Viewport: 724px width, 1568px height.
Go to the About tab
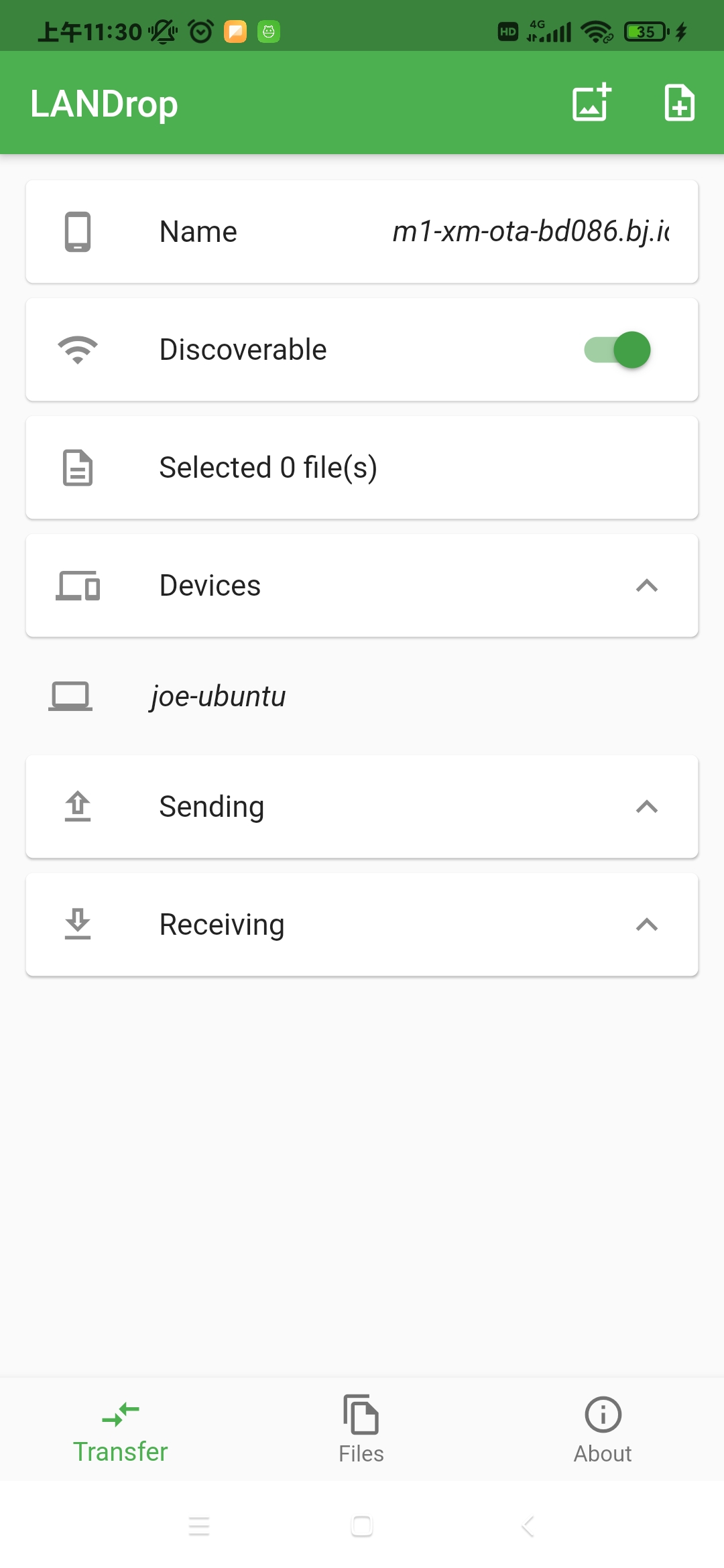[603, 1430]
